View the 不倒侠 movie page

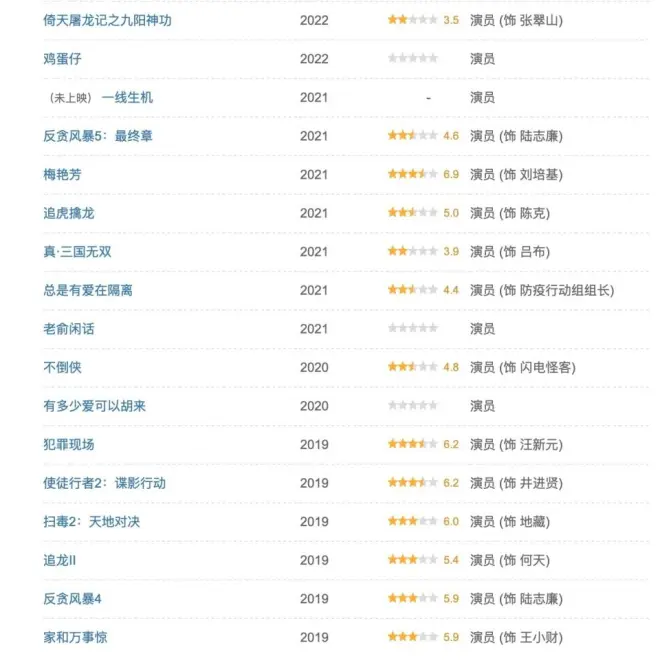(x=62, y=367)
